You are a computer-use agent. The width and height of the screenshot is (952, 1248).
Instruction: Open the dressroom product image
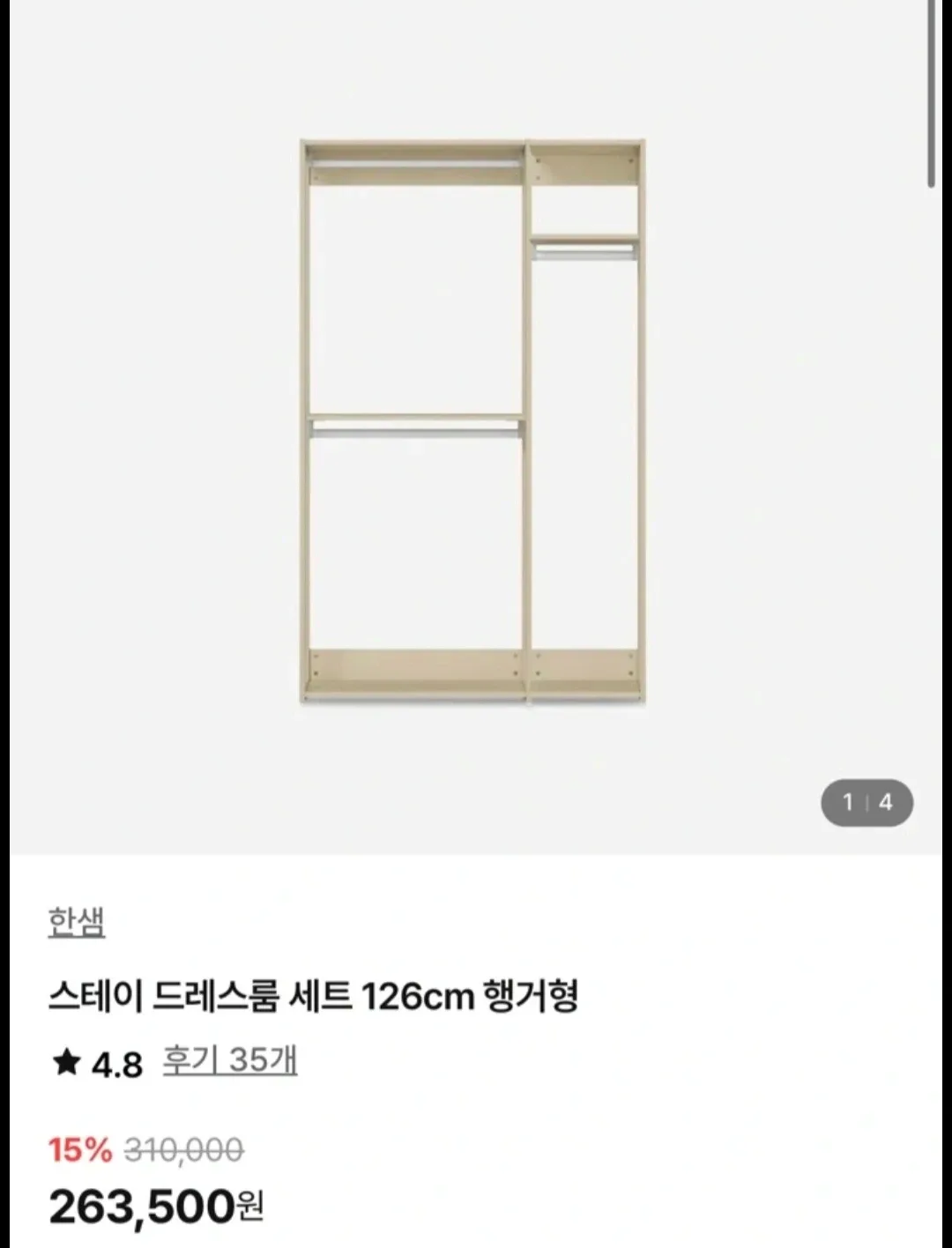click(x=473, y=421)
